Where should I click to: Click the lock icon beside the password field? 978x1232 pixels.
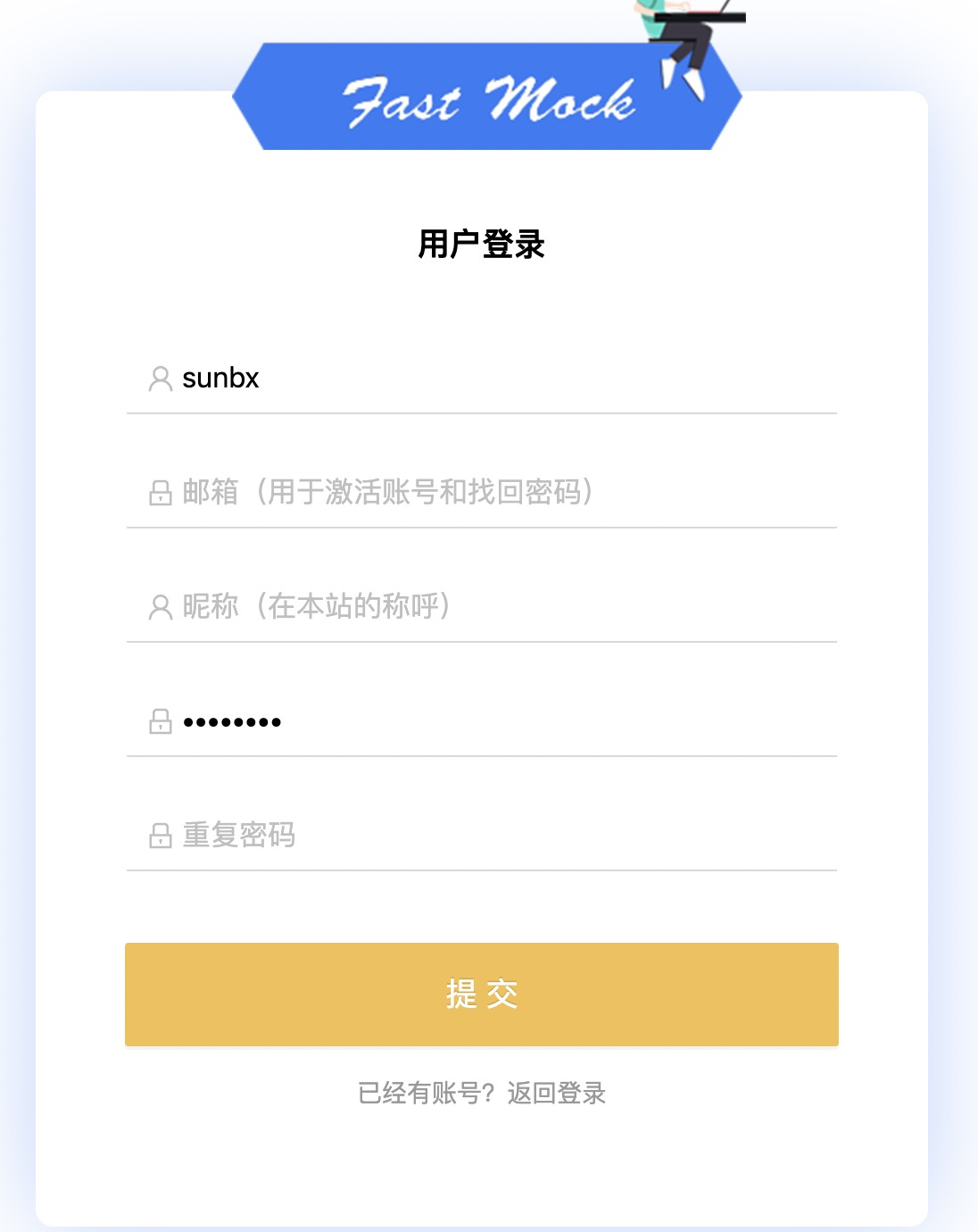click(161, 721)
